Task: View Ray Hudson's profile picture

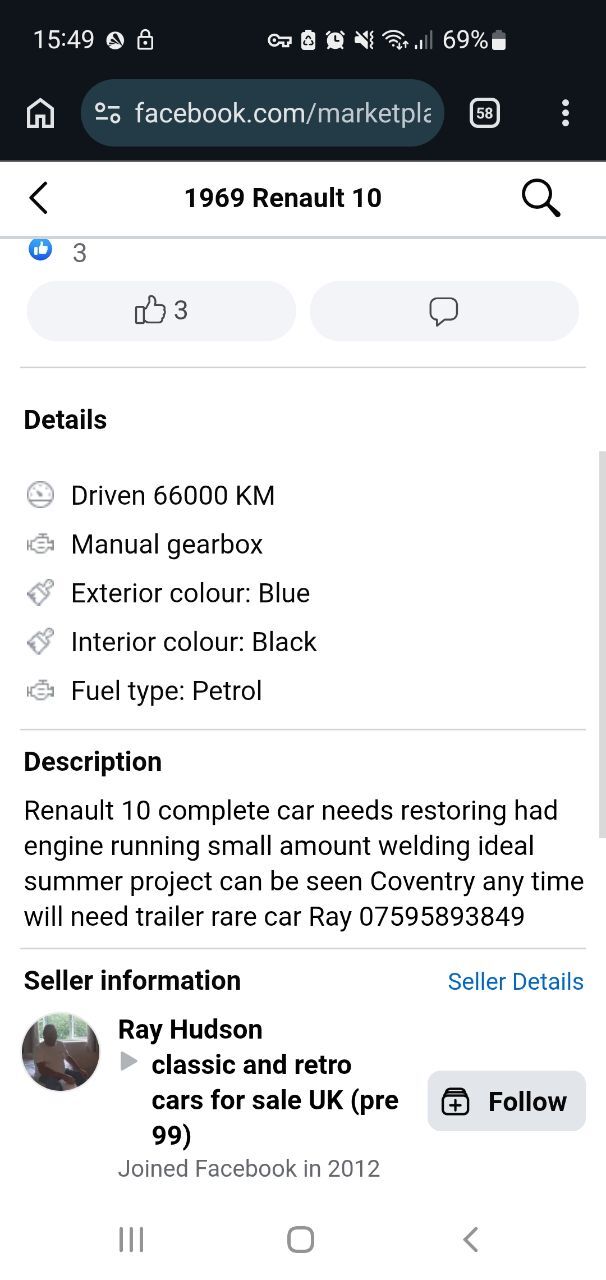Action: pos(61,1052)
